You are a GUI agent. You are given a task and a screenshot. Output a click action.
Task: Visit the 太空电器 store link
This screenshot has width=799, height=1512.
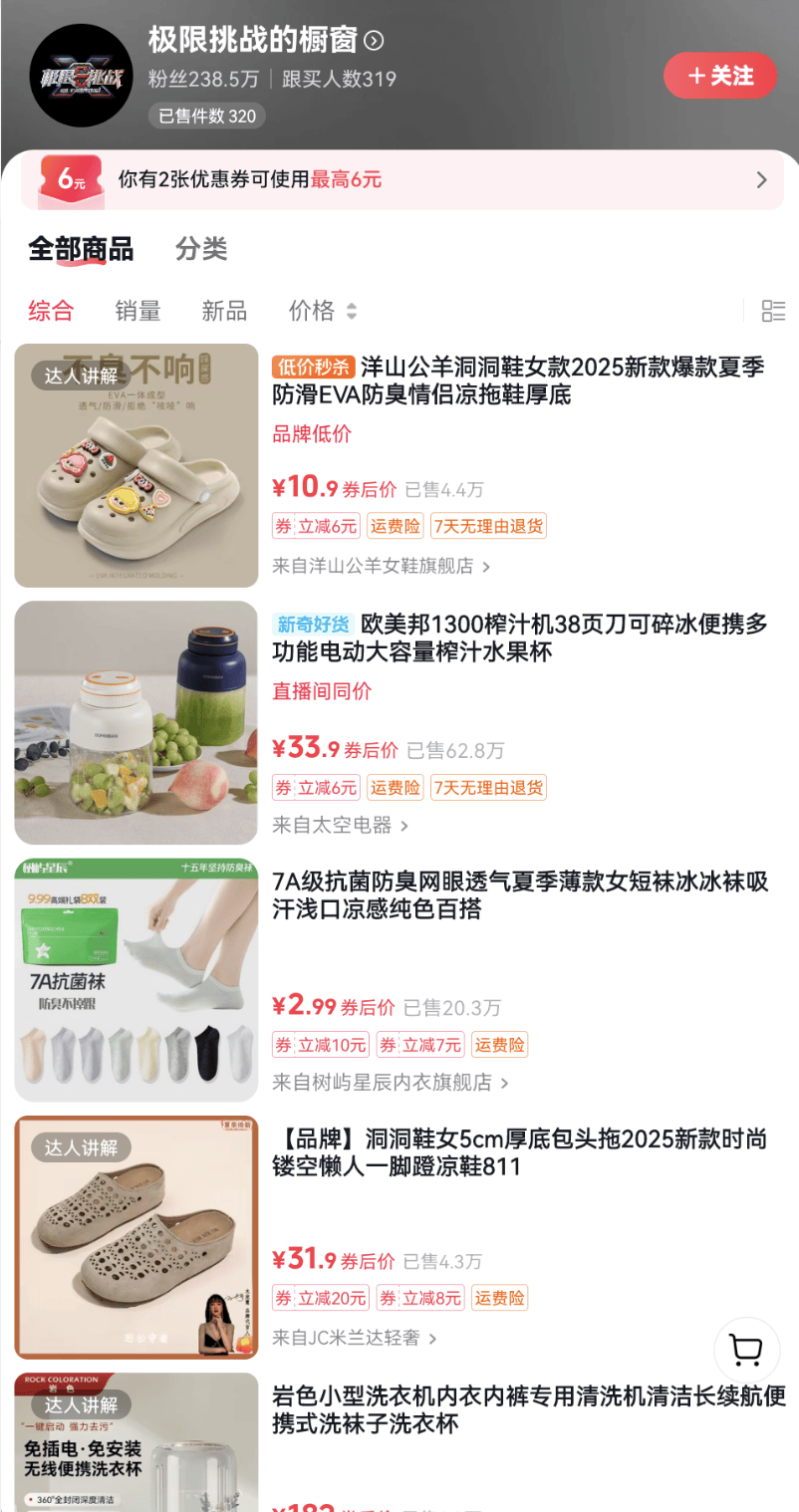click(340, 825)
